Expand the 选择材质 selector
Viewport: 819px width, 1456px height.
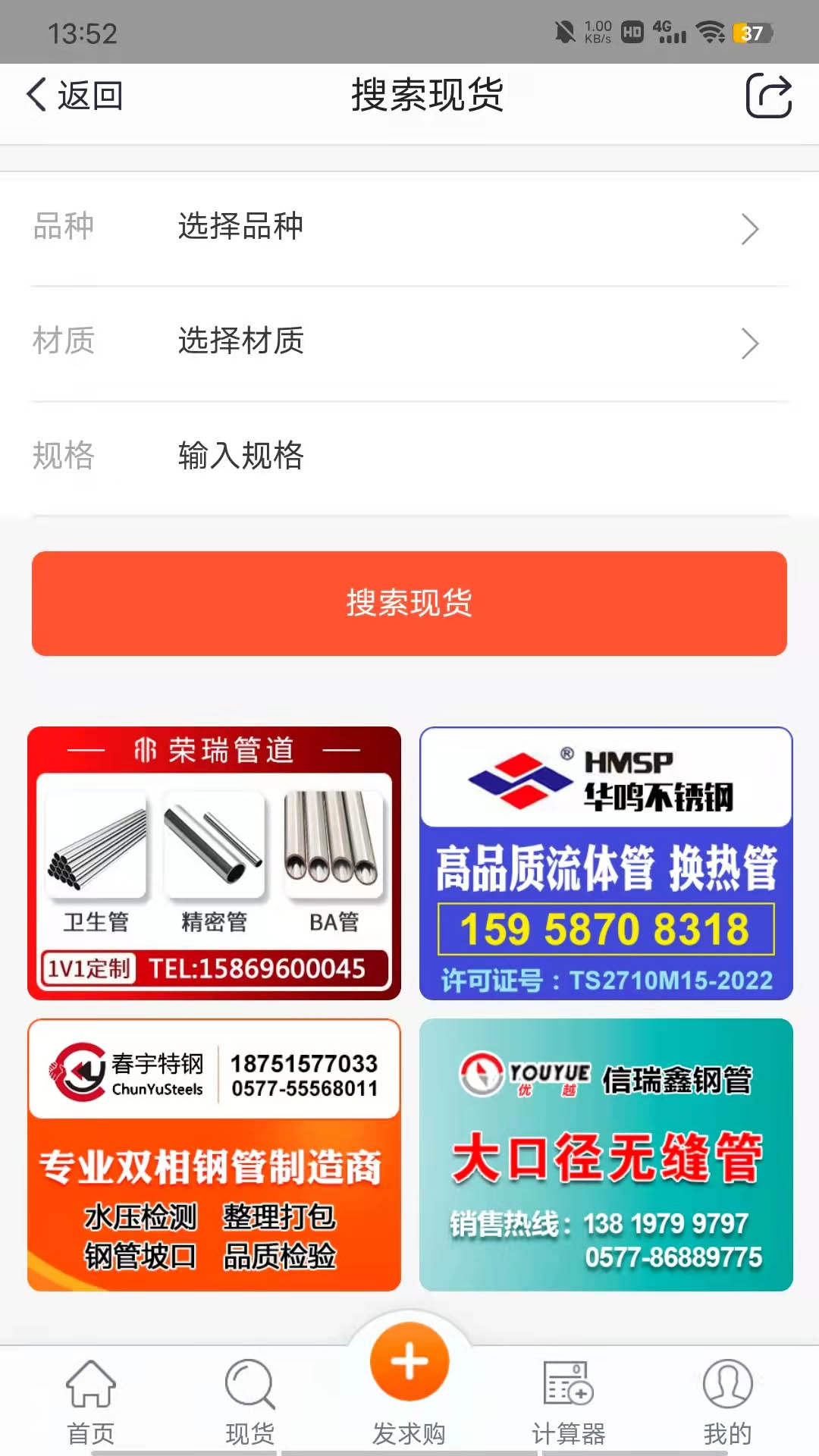click(x=240, y=341)
